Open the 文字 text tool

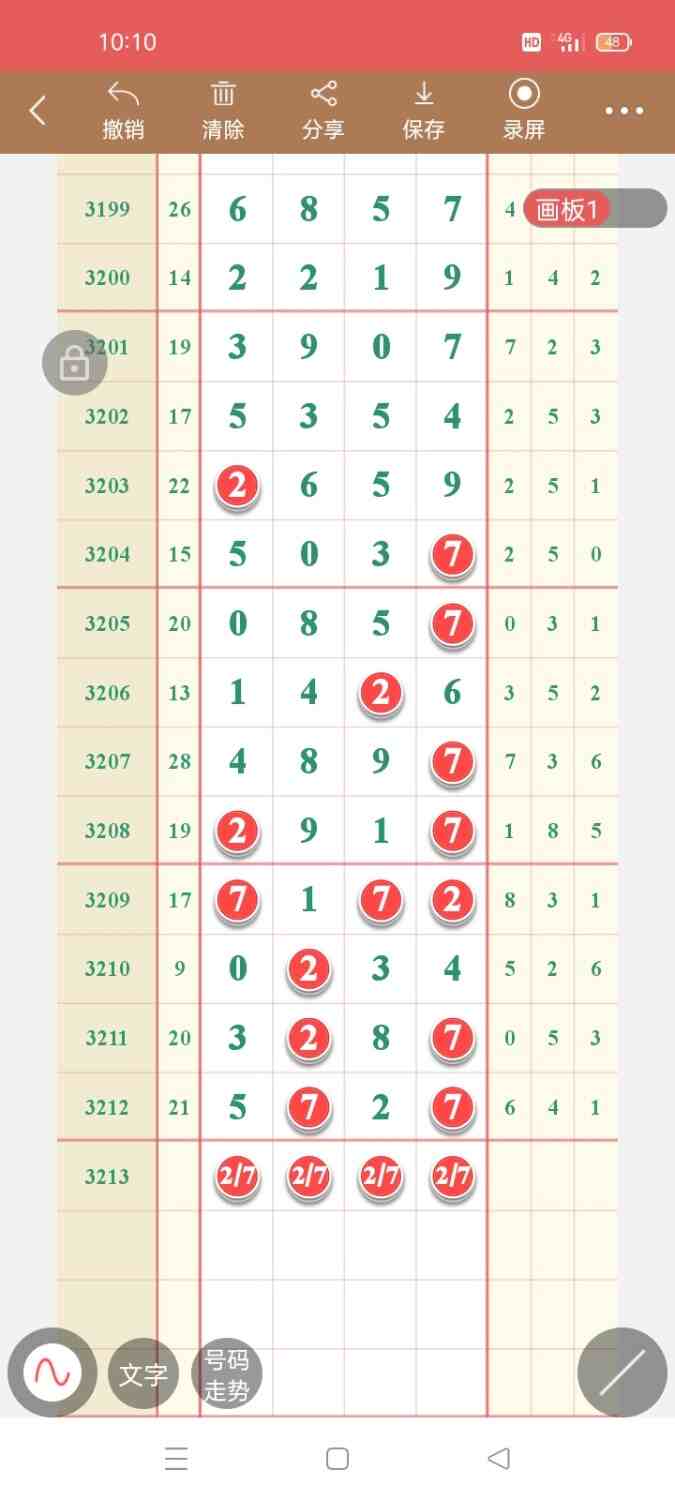(x=143, y=1375)
